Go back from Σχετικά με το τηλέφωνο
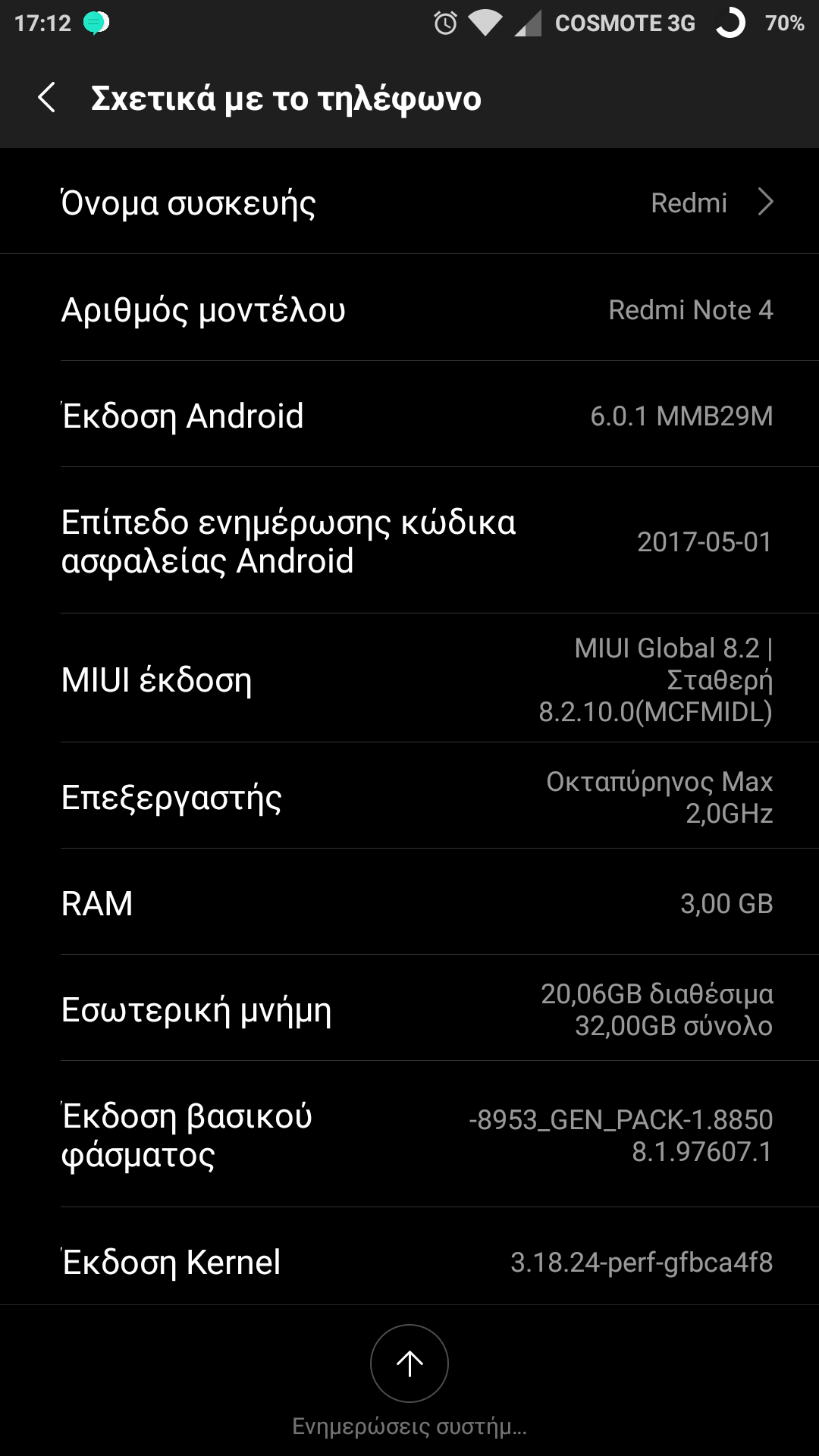The width and height of the screenshot is (819, 1456). click(x=47, y=99)
